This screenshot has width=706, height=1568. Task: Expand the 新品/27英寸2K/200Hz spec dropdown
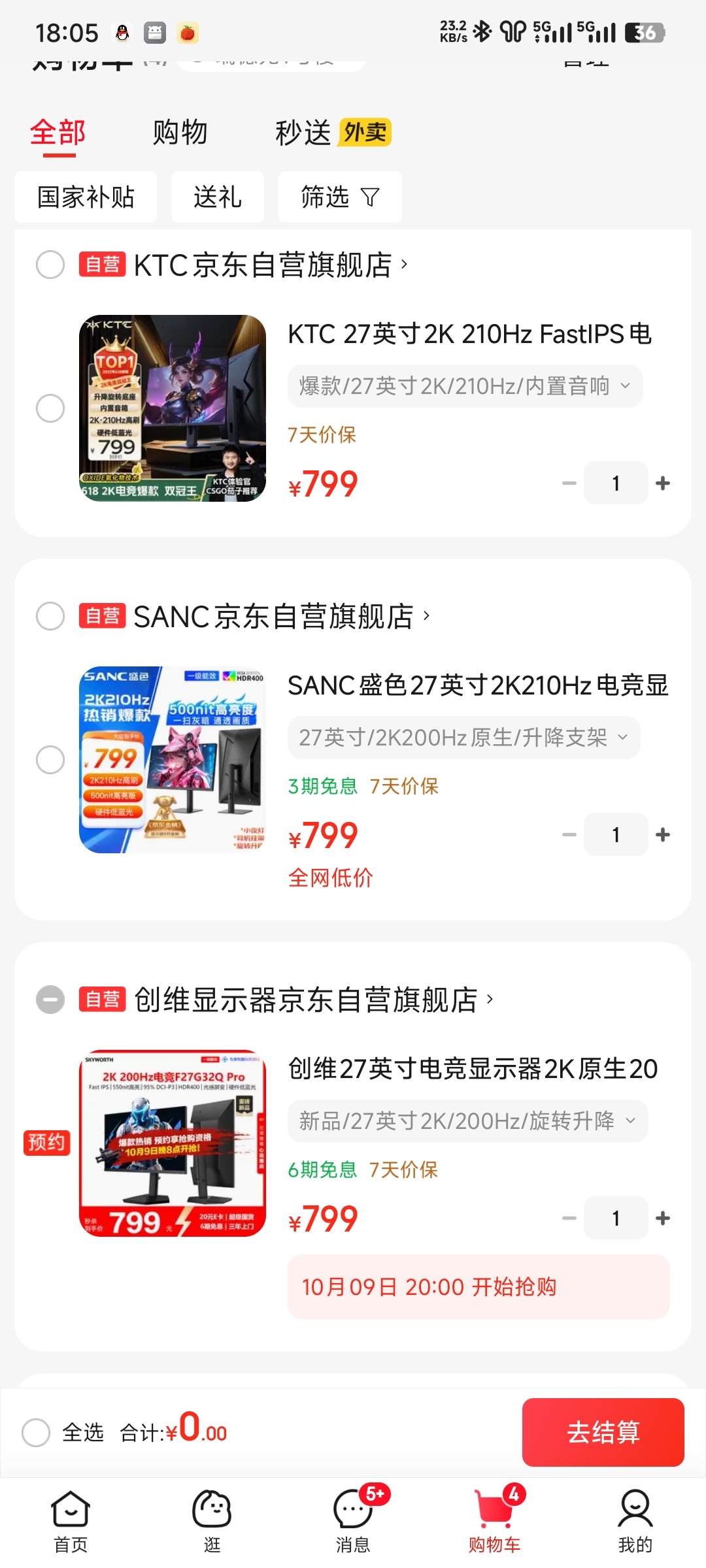[x=467, y=1121]
